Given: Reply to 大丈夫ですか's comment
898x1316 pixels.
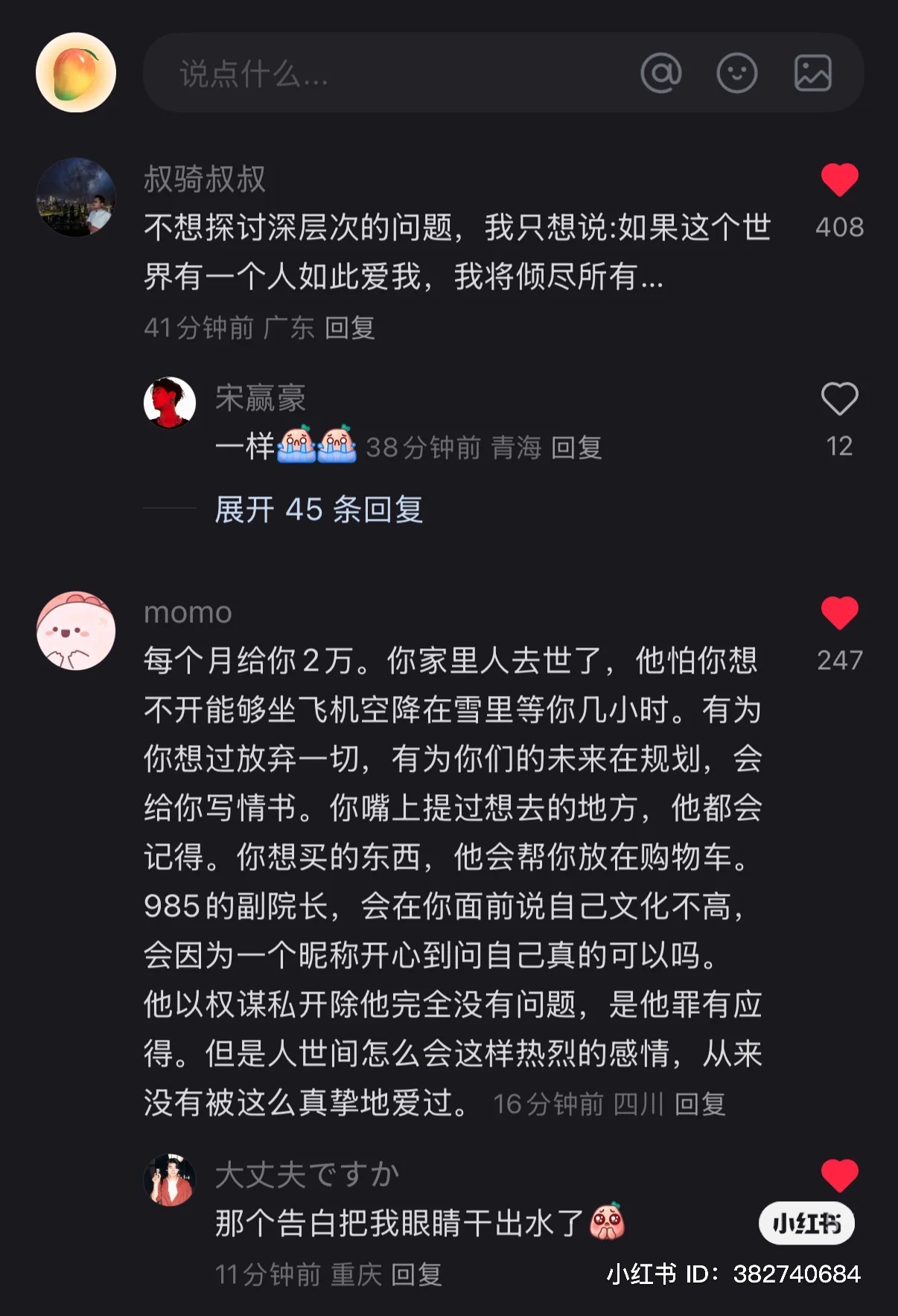Looking at the screenshot, I should [416, 1275].
